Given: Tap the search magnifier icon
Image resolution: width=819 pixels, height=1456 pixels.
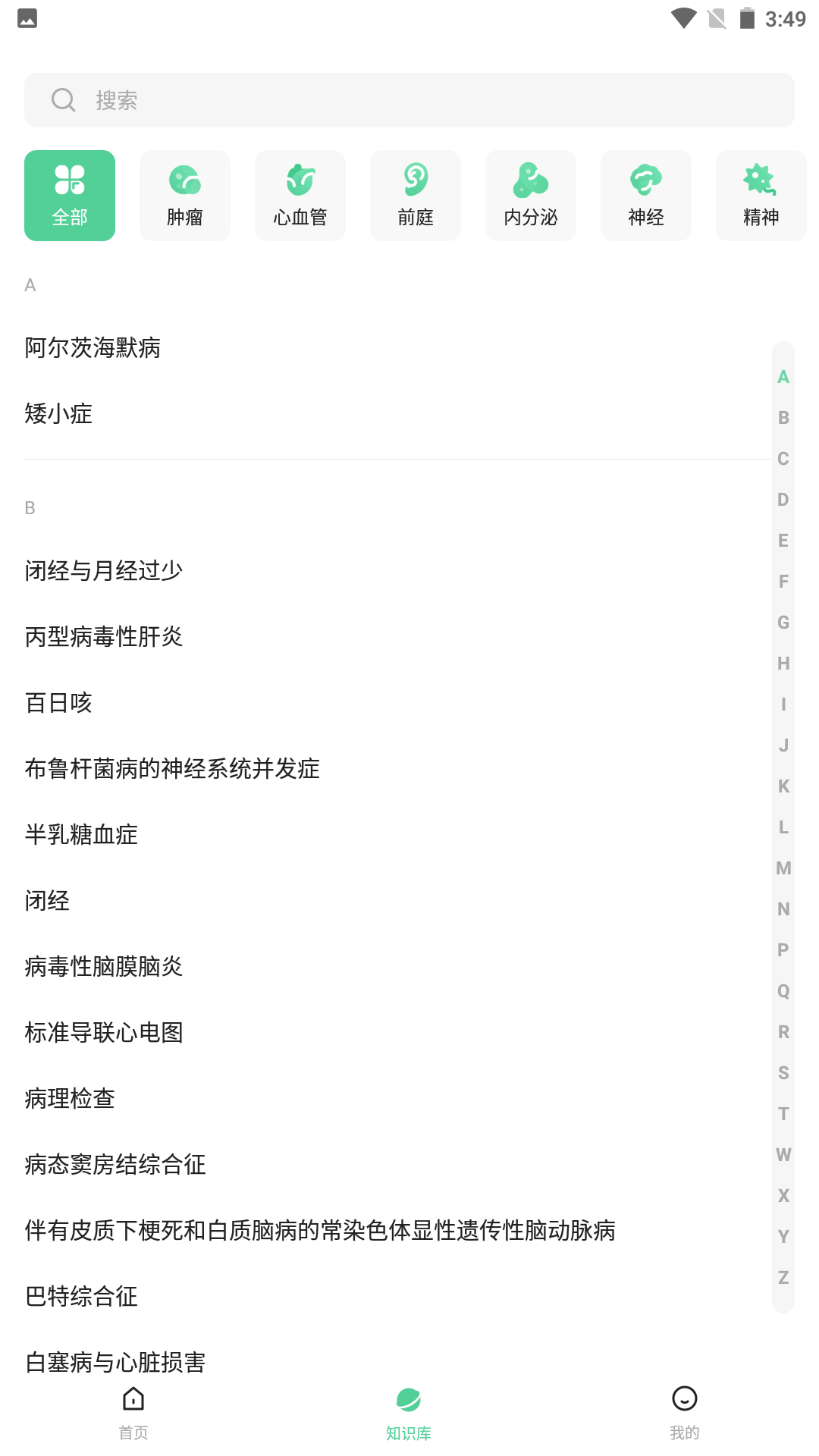Looking at the screenshot, I should click(x=63, y=99).
